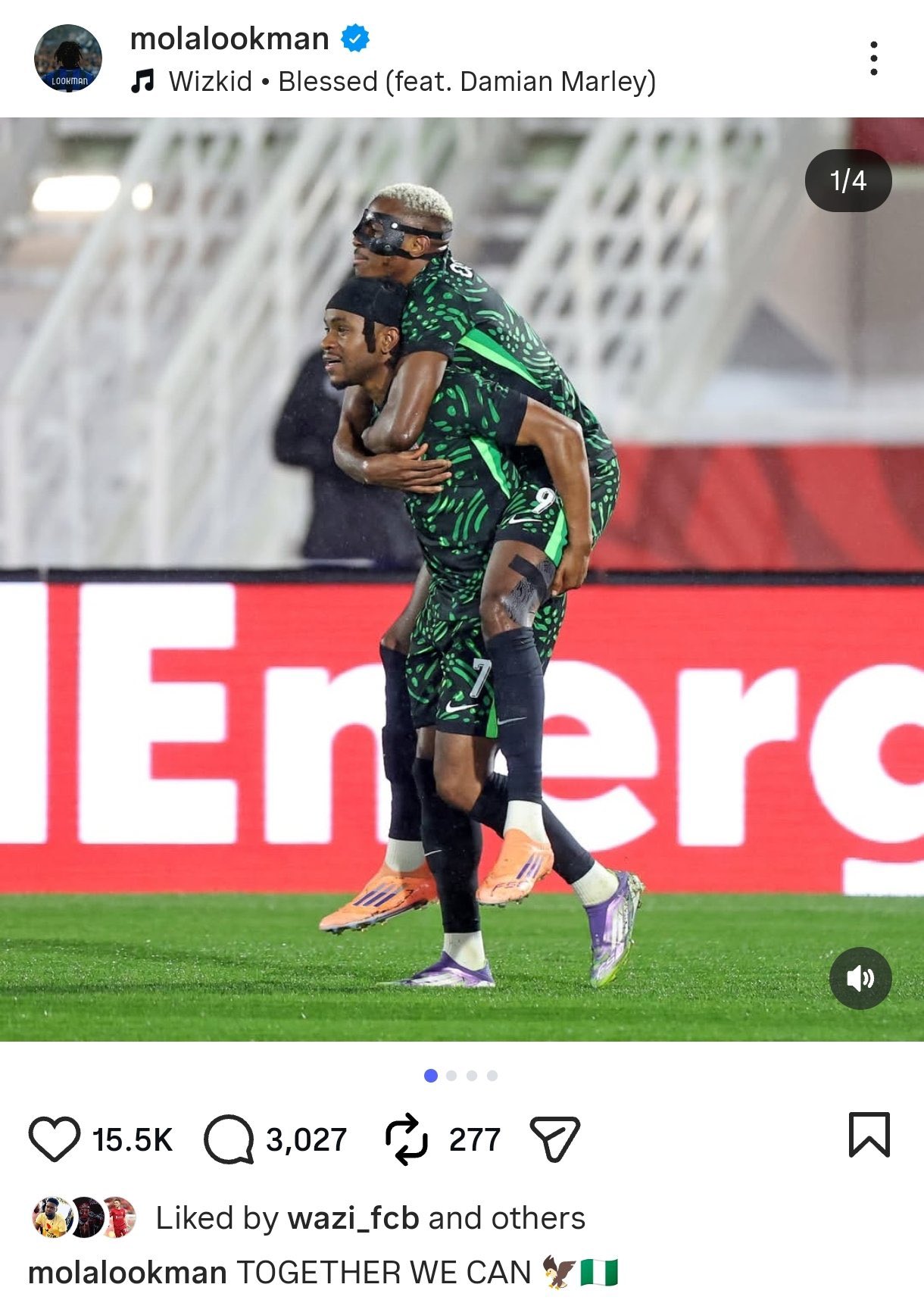Open the comments on this post
Image resolution: width=924 pixels, height=1303 pixels.
[x=229, y=1139]
